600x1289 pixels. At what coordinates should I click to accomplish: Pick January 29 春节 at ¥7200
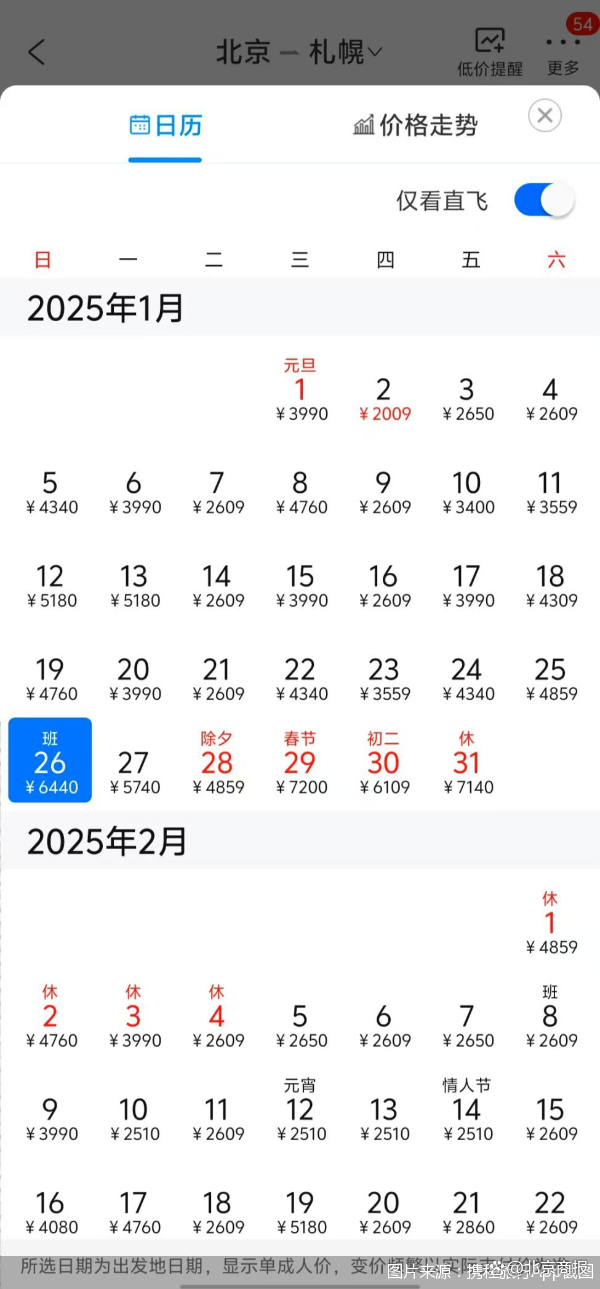tap(300, 765)
